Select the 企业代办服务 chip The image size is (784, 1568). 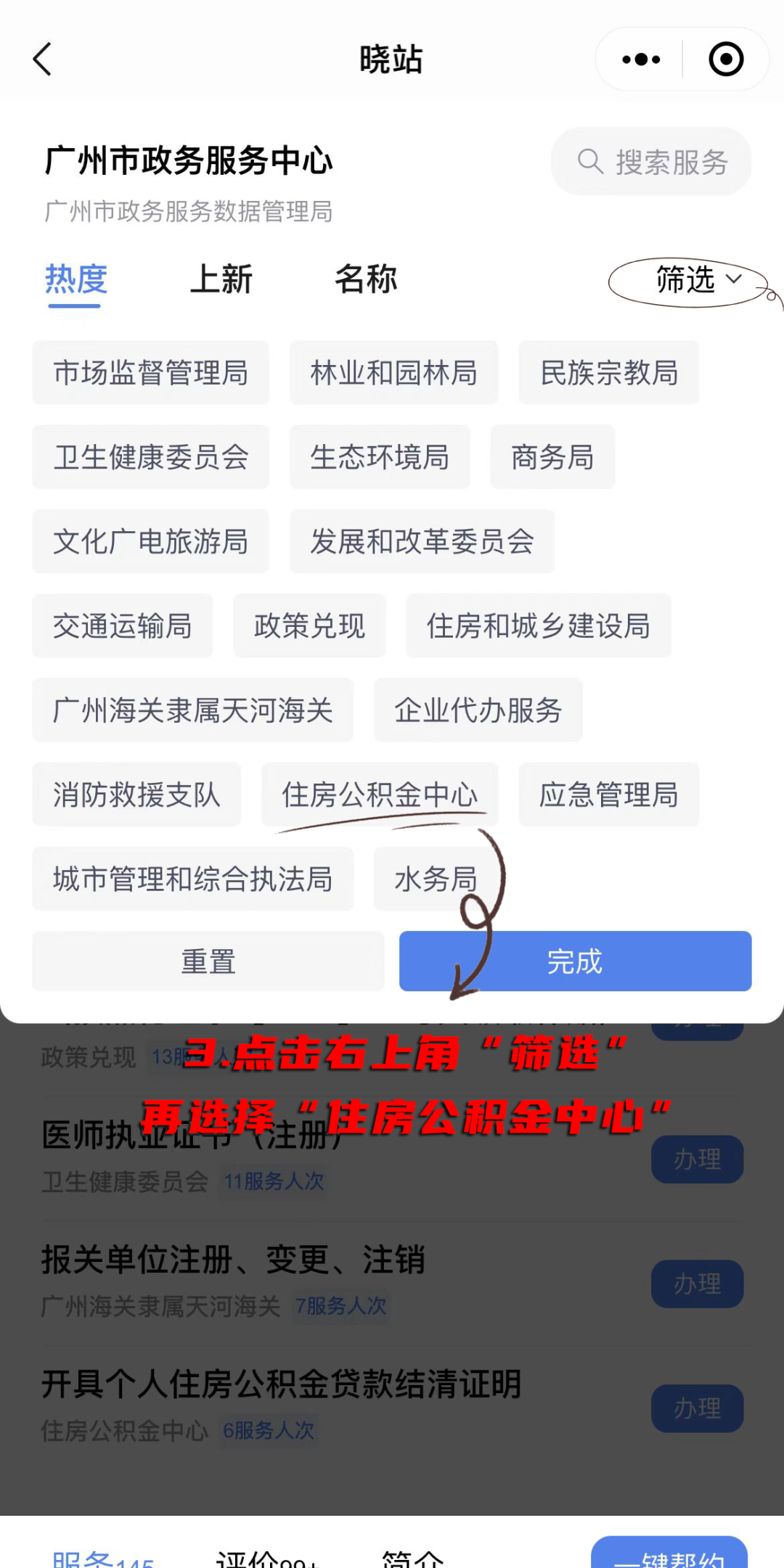tap(478, 710)
